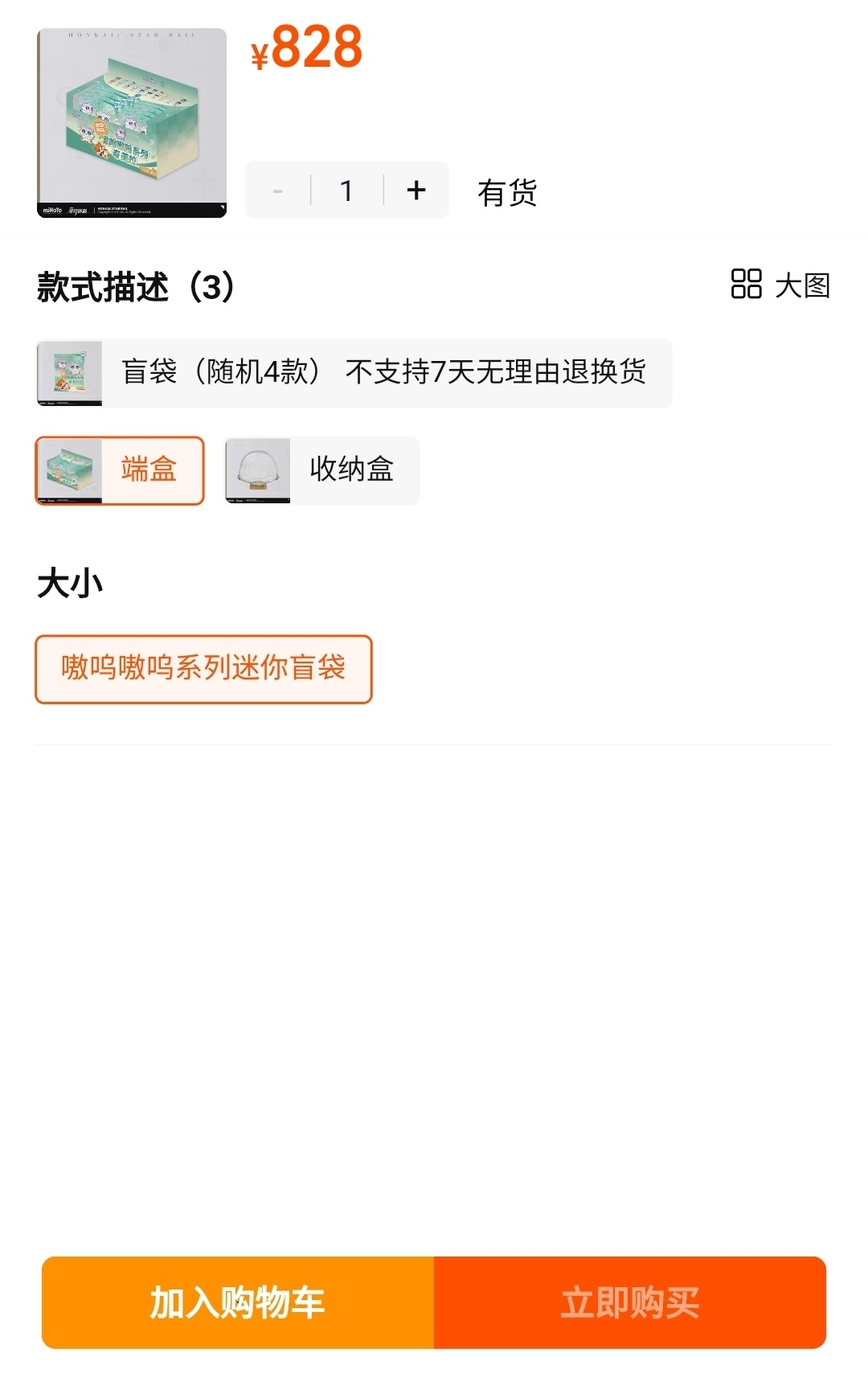Choose the 端盒 style option
868x1382 pixels.
coord(120,470)
